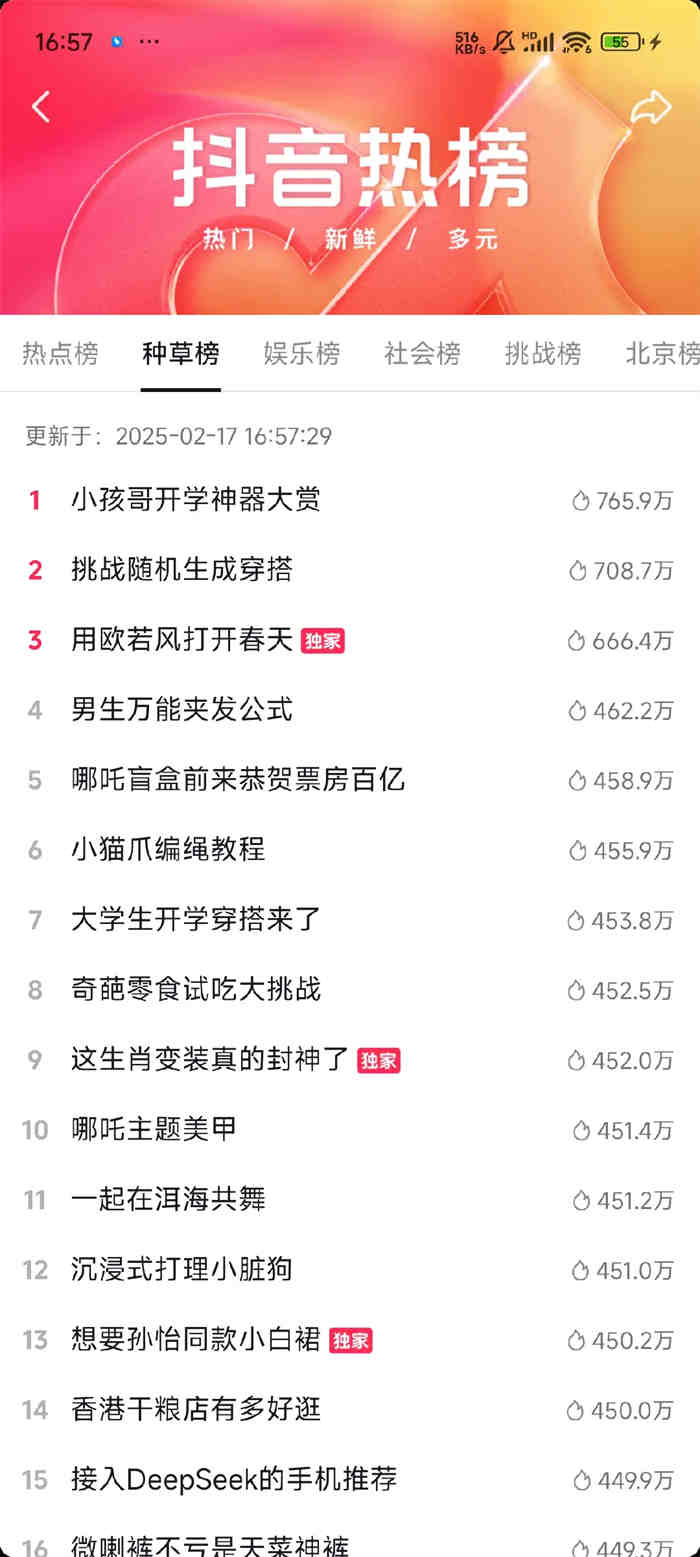
Task: Switch to the 北京榜 tab
Action: [662, 354]
